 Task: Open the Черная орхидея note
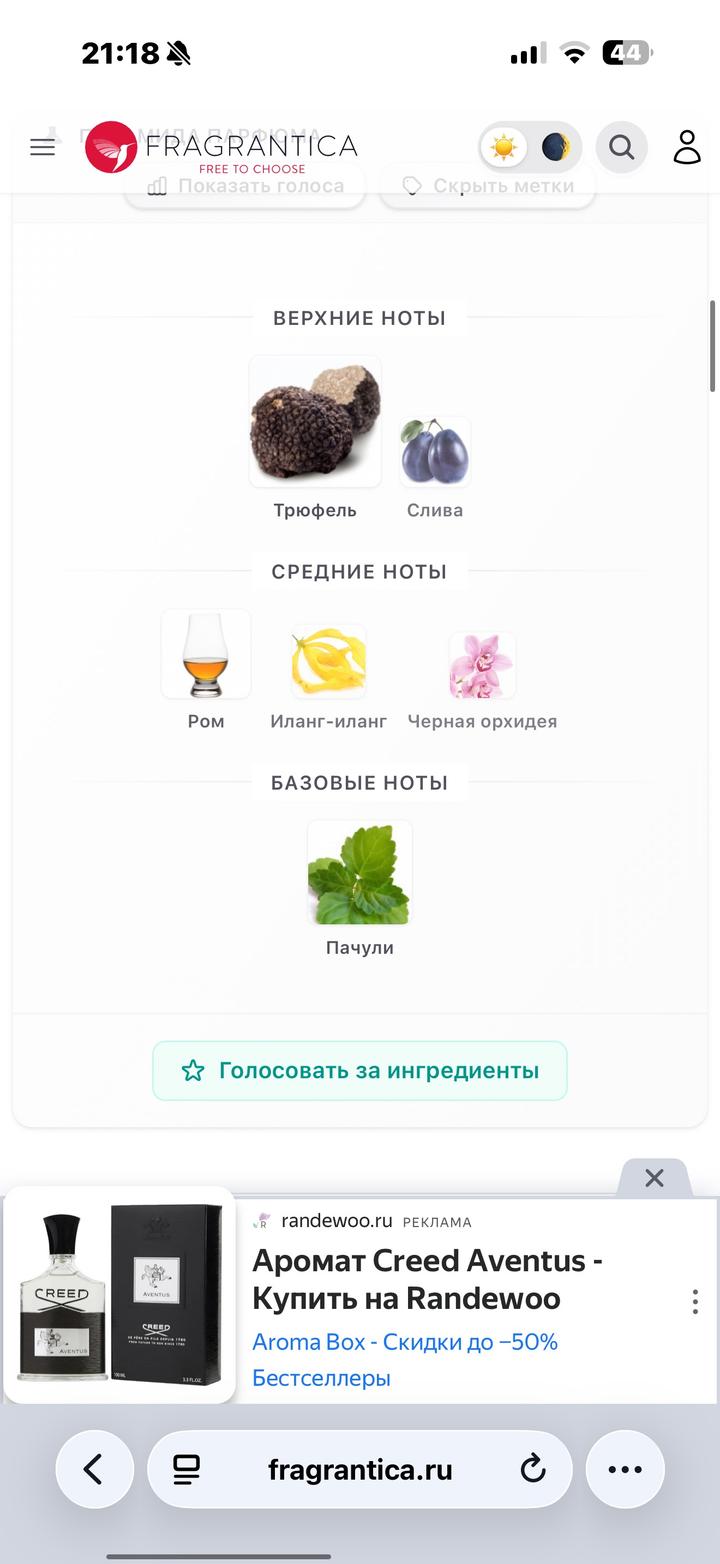[x=482, y=666]
